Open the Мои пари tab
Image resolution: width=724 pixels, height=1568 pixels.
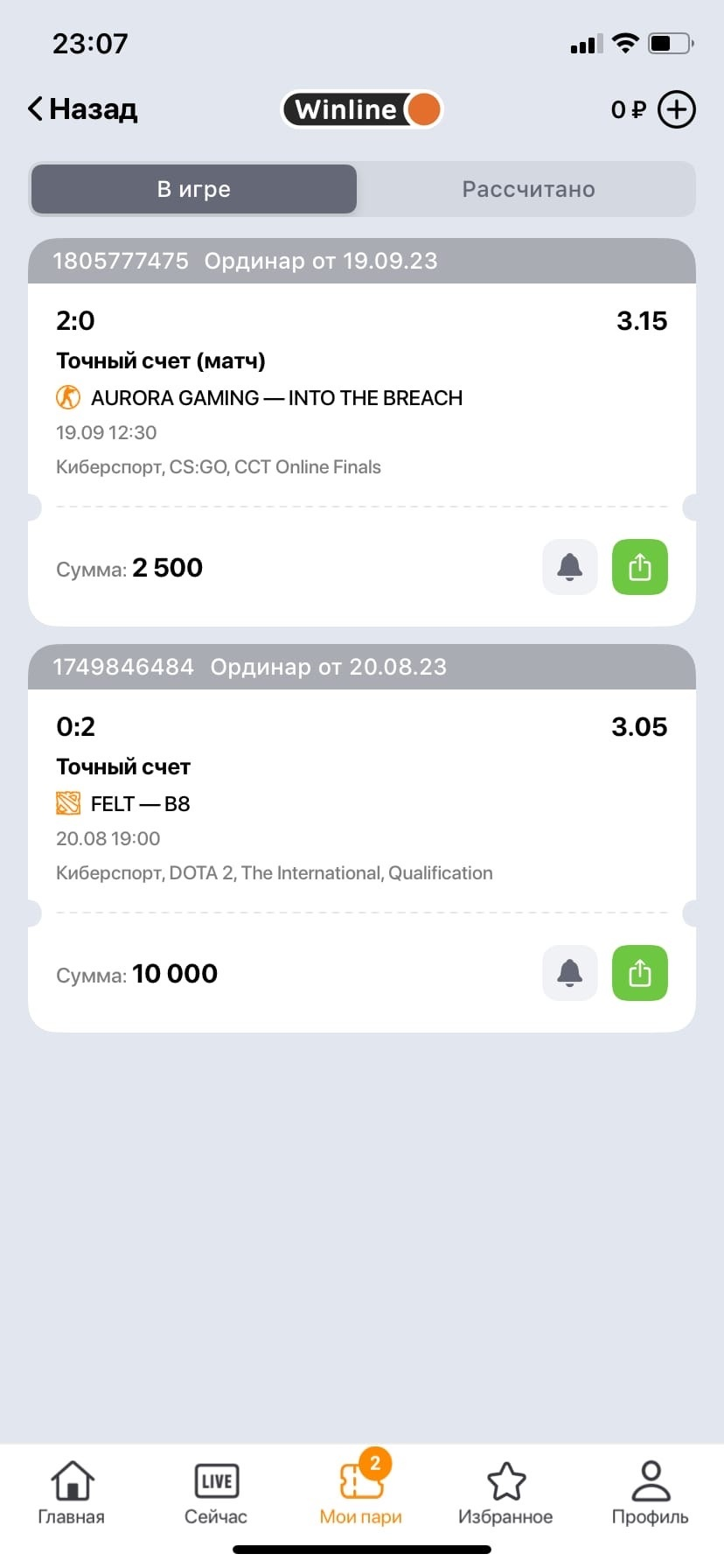tap(361, 1493)
